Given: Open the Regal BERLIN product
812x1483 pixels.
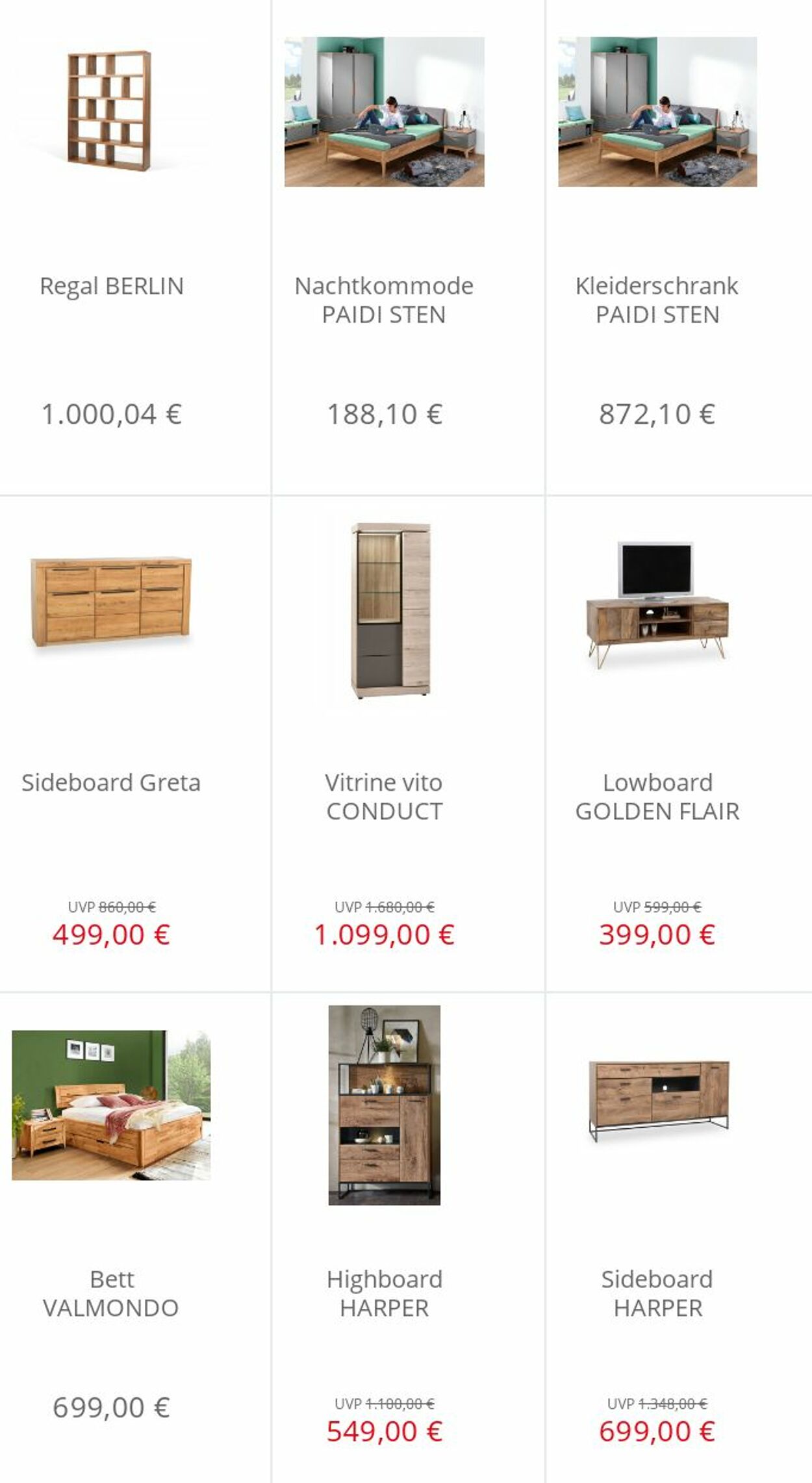Looking at the screenshot, I should tap(111, 286).
